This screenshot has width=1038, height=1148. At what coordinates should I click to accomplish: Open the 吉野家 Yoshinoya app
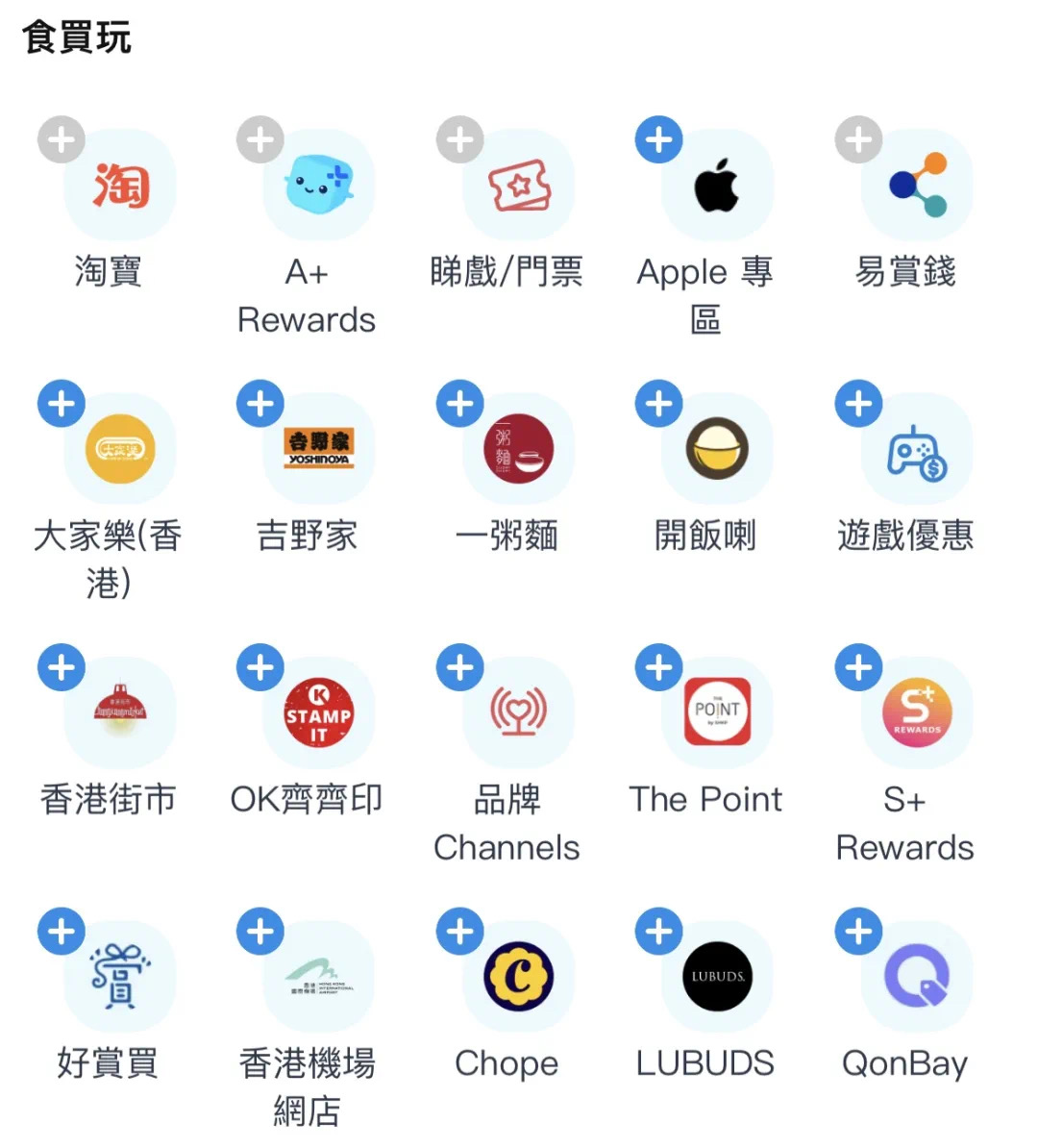(319, 449)
